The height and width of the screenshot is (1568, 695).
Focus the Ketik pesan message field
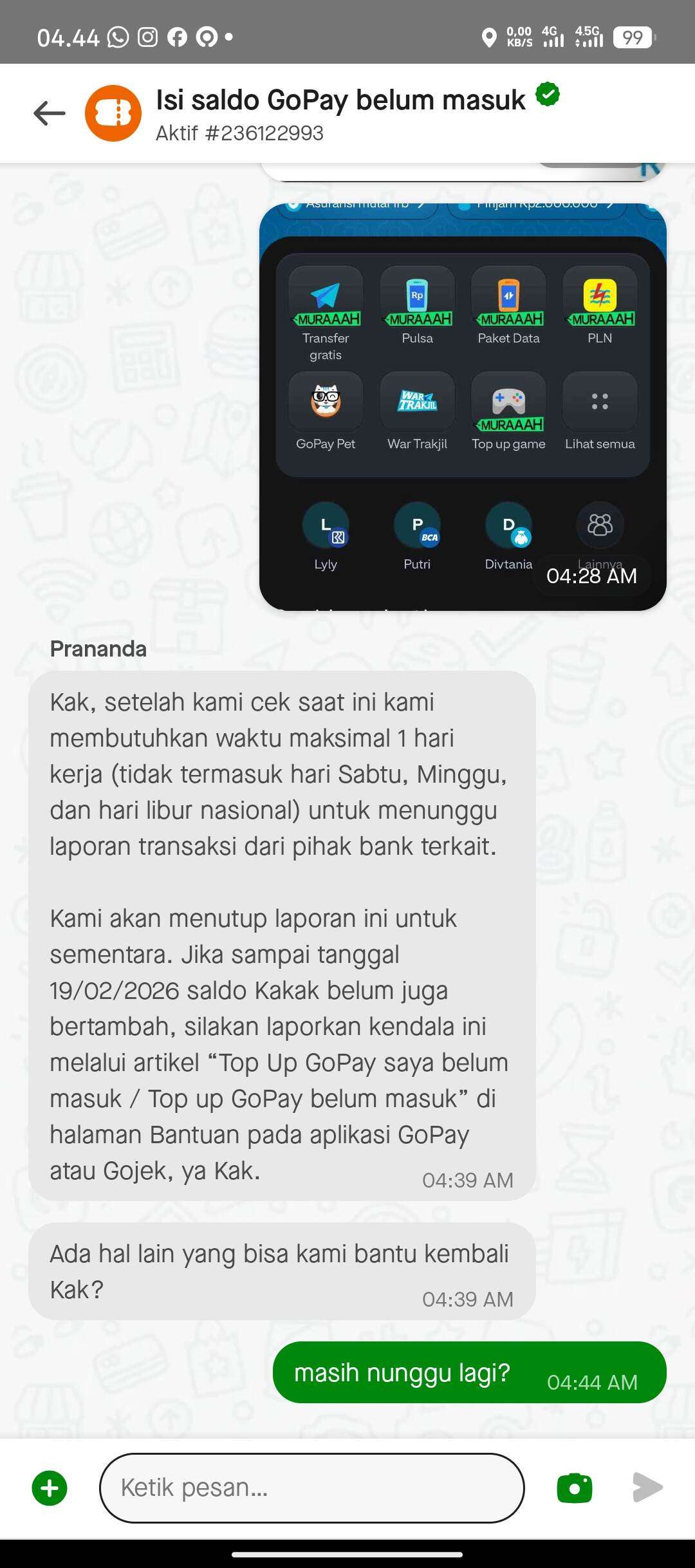[x=312, y=1488]
